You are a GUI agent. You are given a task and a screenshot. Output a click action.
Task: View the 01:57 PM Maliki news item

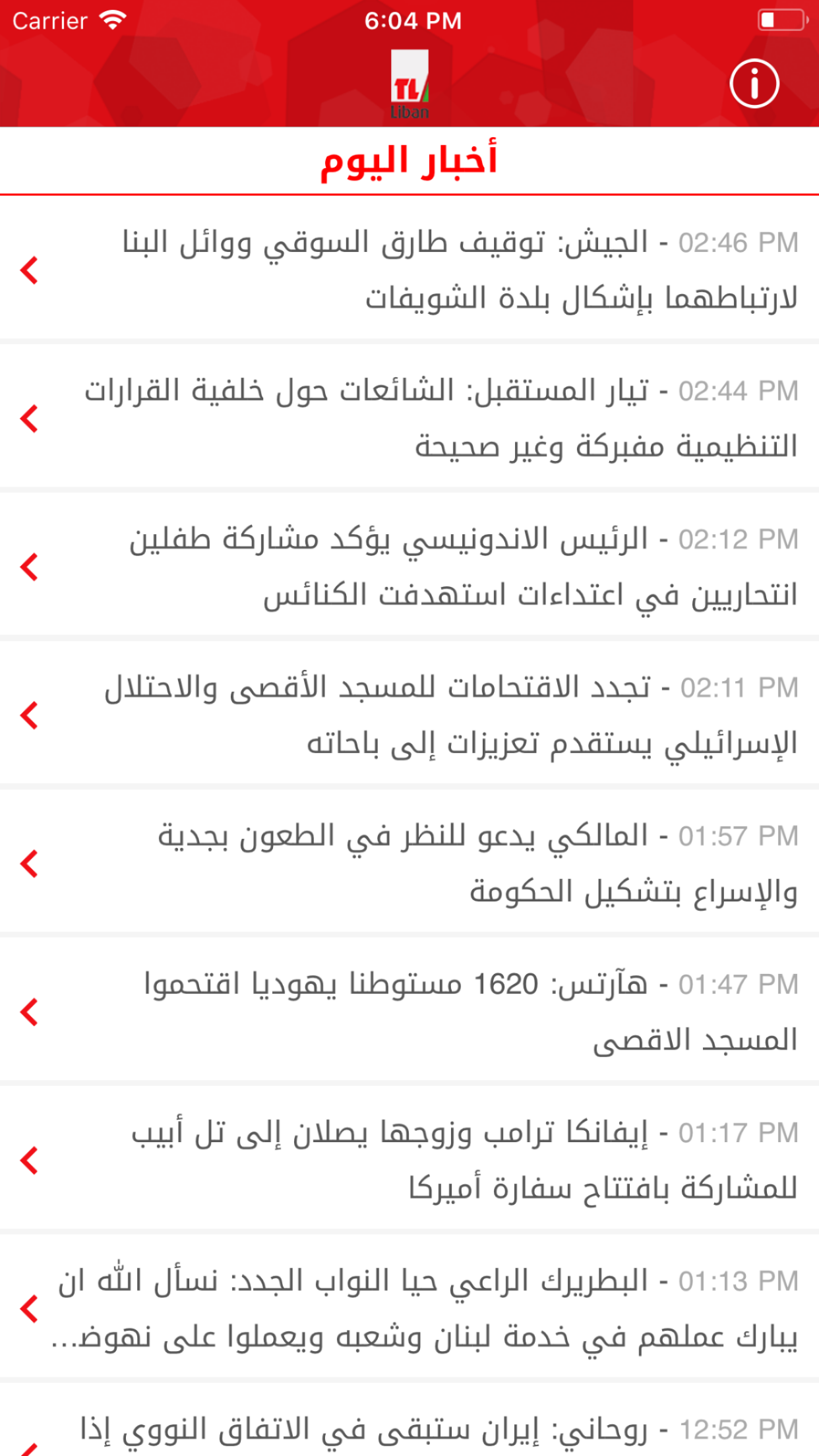[409, 863]
